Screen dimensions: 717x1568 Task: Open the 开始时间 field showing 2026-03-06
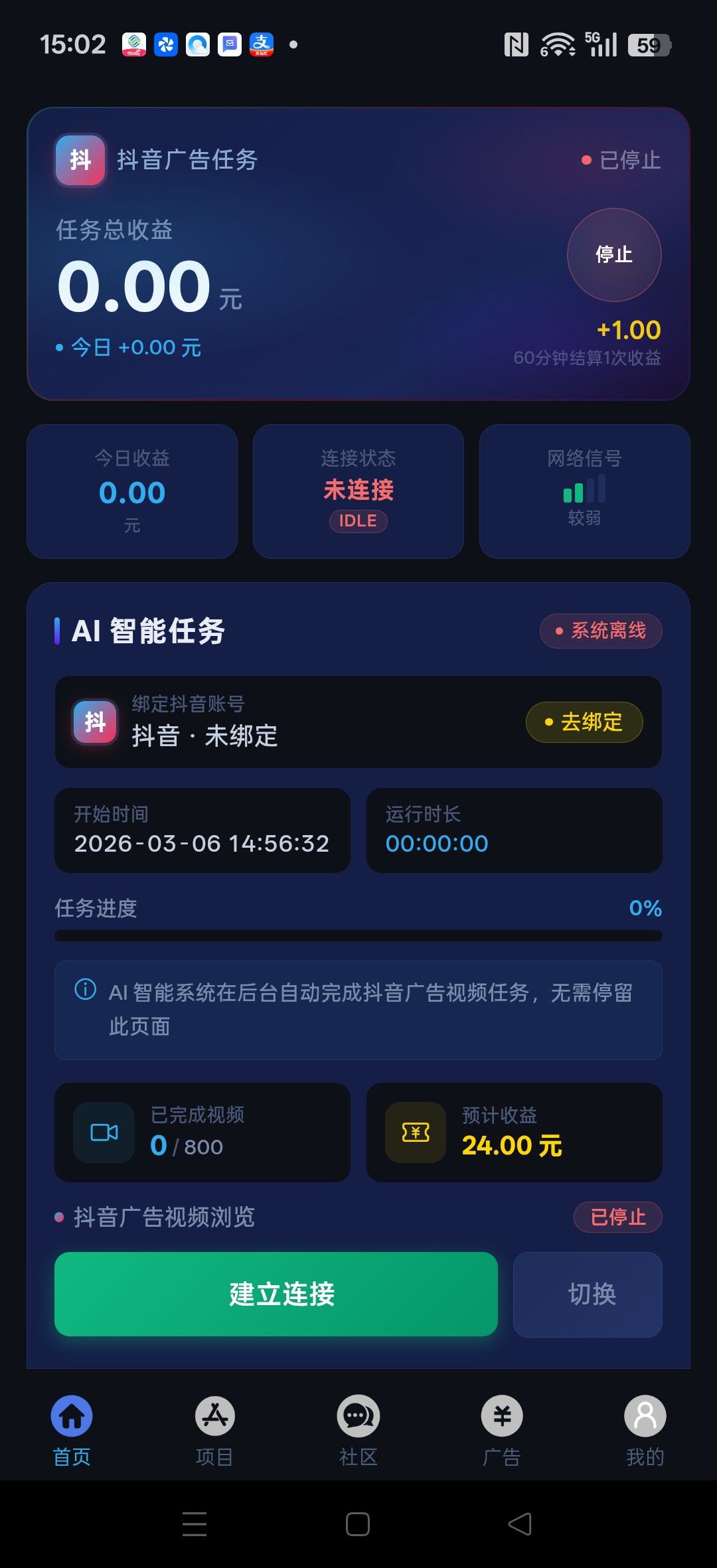[x=202, y=830]
